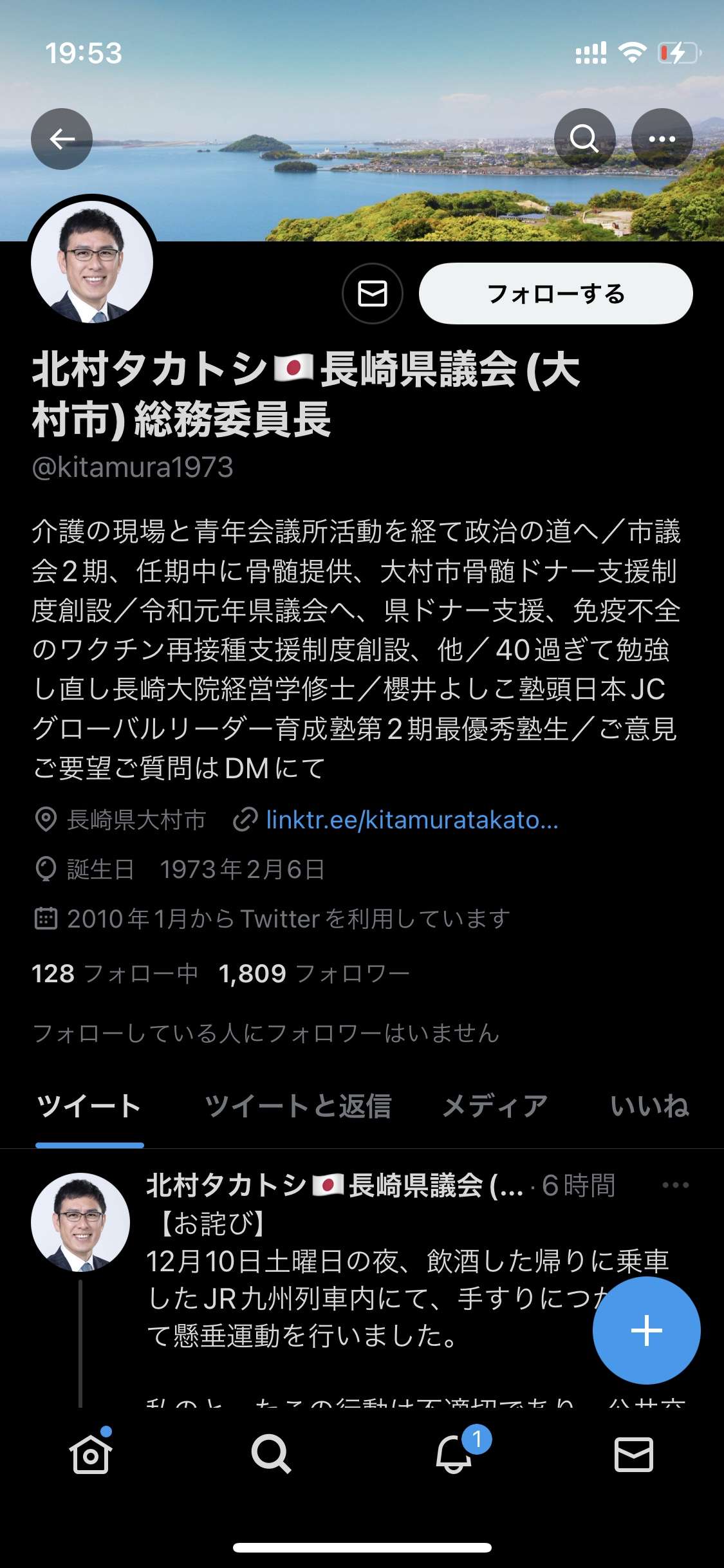Open the search tab in bottom bar
Screen dimensions: 724x1568
coord(271,1454)
